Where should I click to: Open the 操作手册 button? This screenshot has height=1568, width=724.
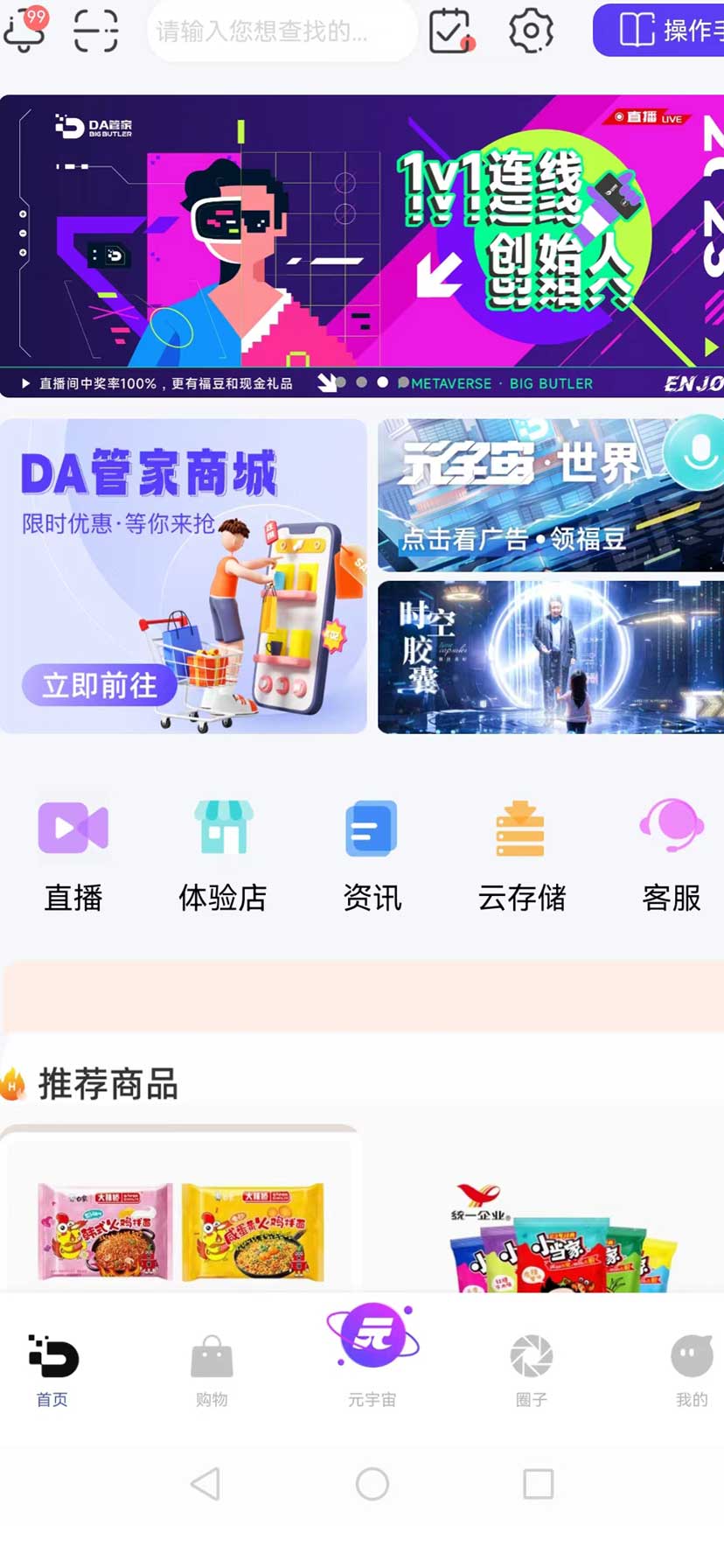pyautogui.click(x=661, y=31)
